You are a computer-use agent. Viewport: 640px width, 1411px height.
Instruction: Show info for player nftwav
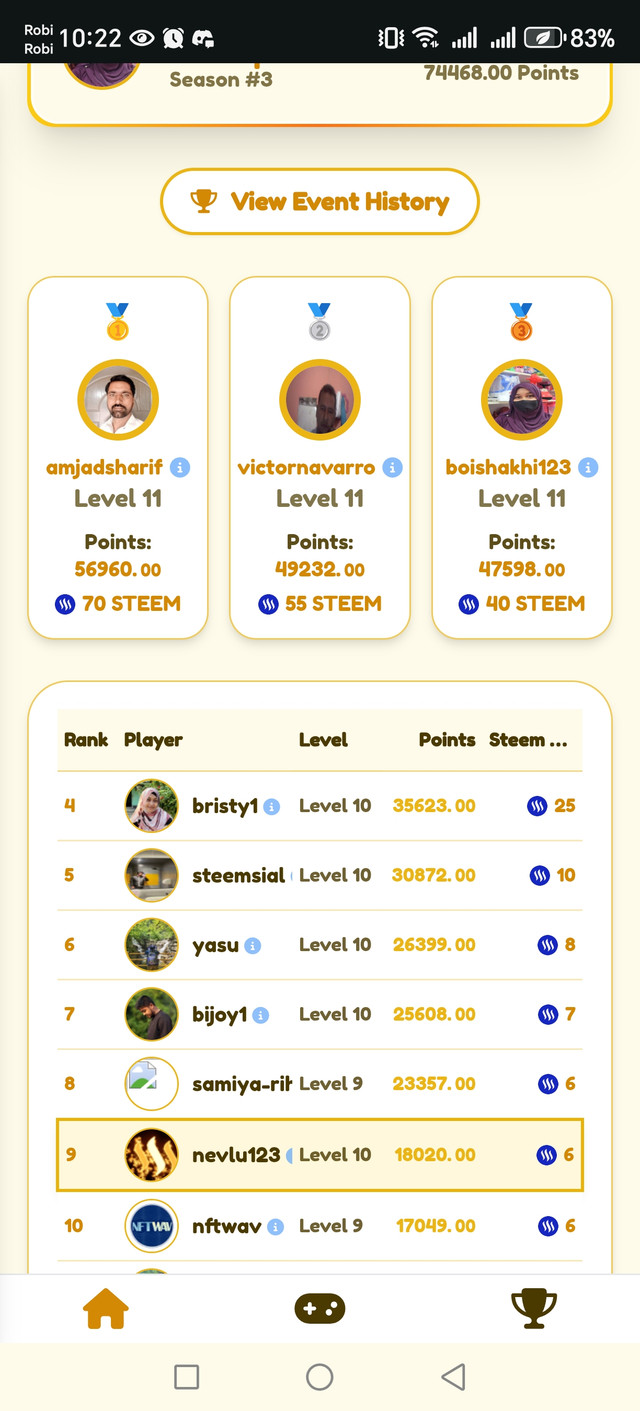pos(276,1226)
